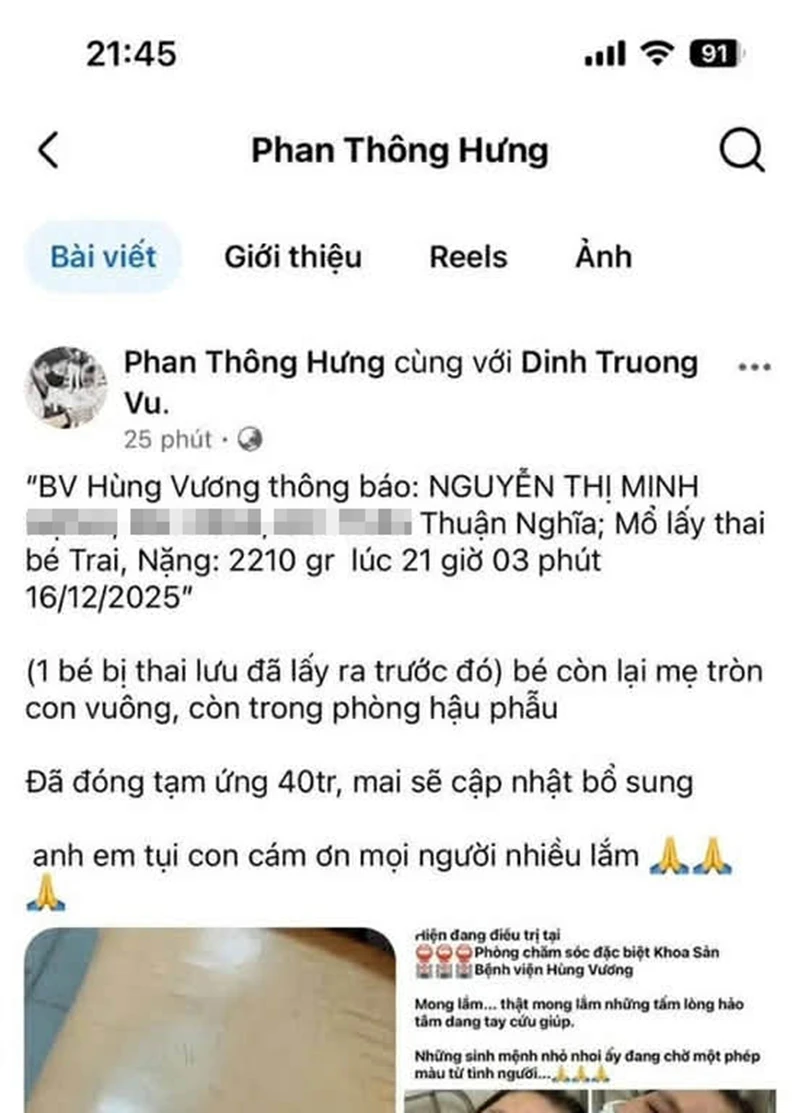Viewport: 800px width, 1113px height.
Task: Stay on the Bài viết tab
Action: coord(103,257)
